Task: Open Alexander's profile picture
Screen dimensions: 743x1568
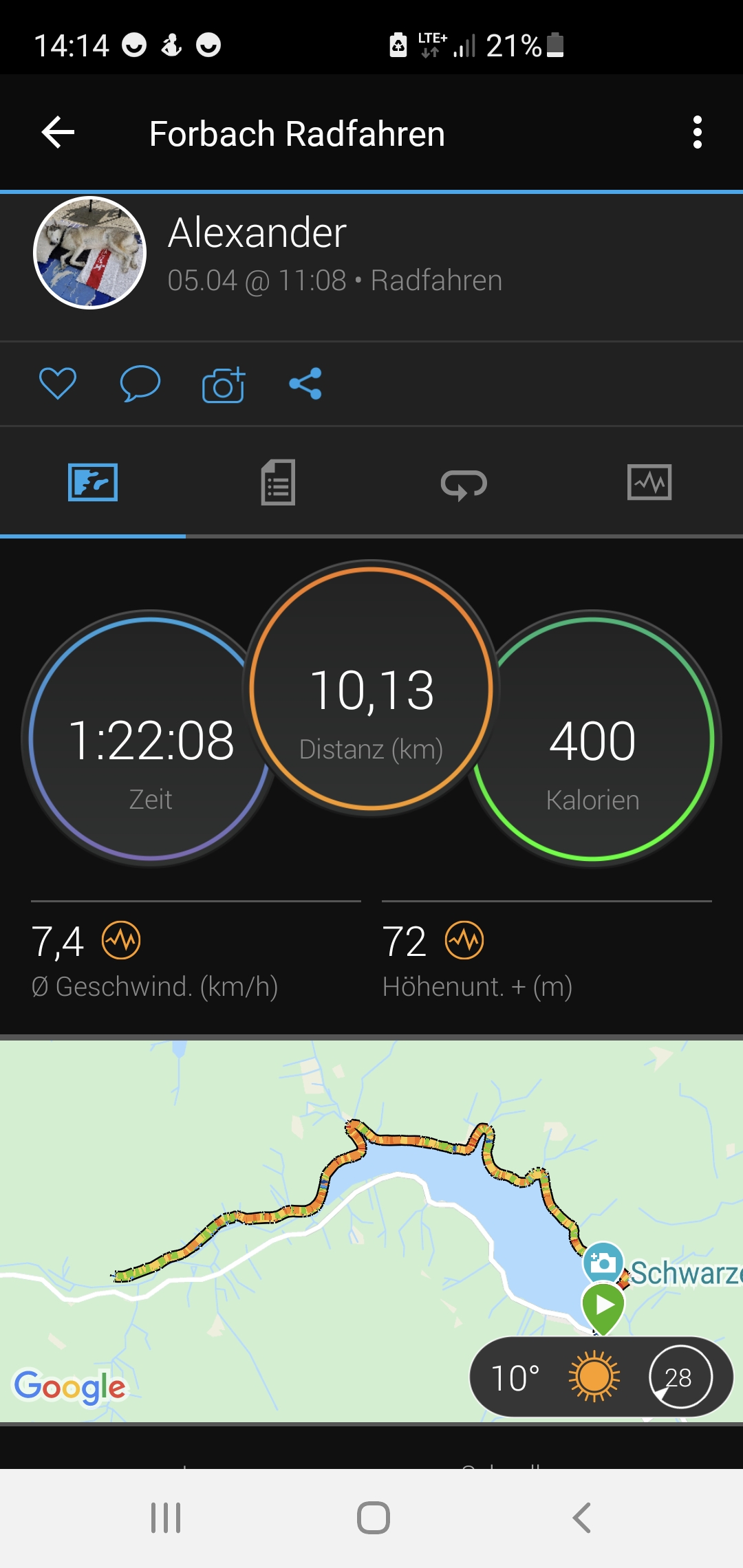Action: click(90, 252)
